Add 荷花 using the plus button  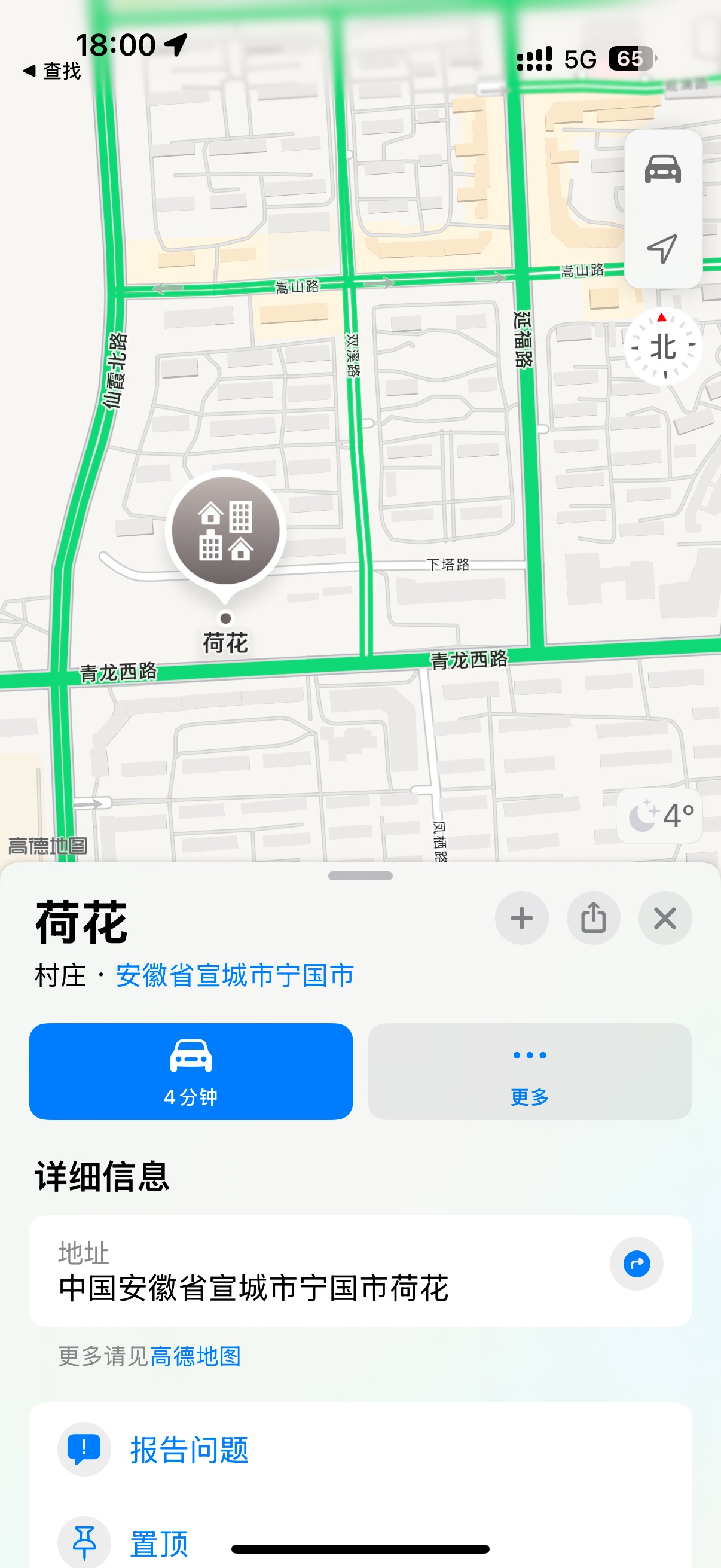[521, 918]
